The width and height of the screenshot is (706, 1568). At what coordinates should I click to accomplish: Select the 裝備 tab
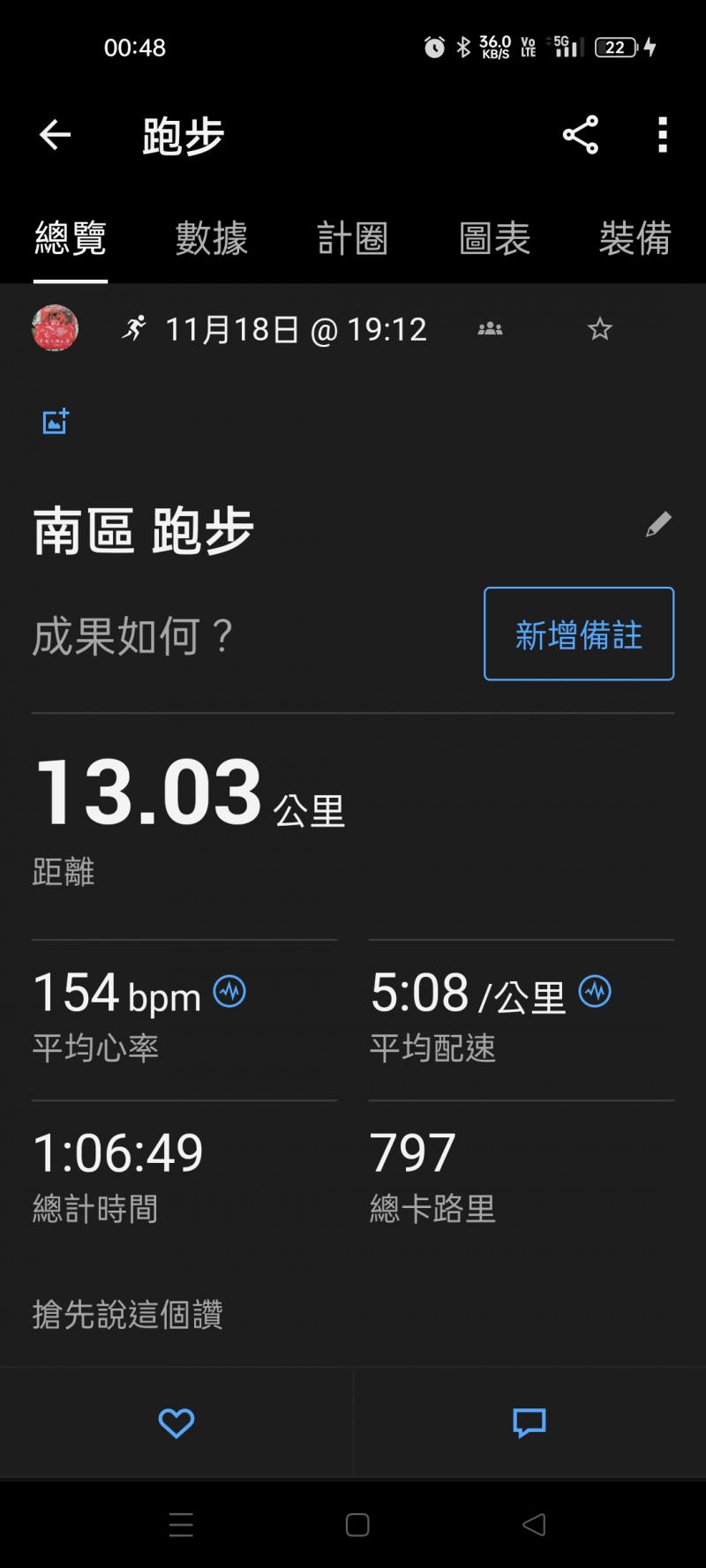[x=635, y=238]
